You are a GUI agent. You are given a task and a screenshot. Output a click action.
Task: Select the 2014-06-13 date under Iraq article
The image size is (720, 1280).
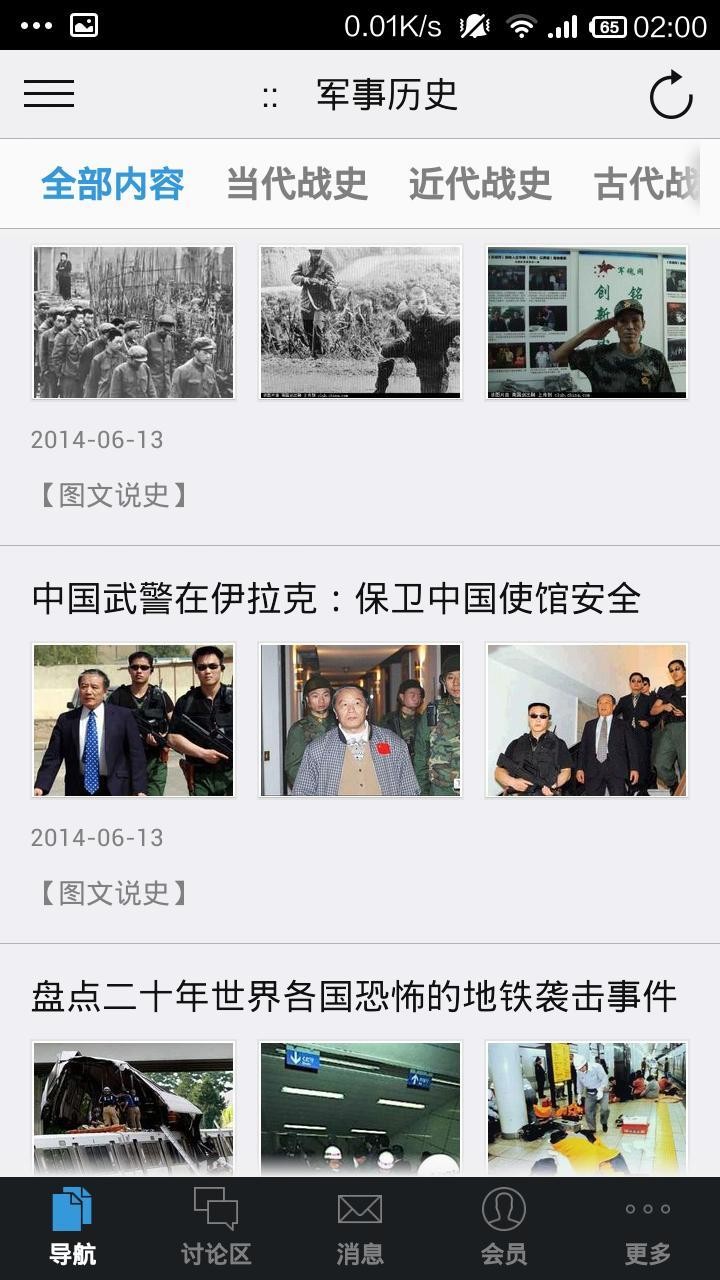click(x=96, y=838)
